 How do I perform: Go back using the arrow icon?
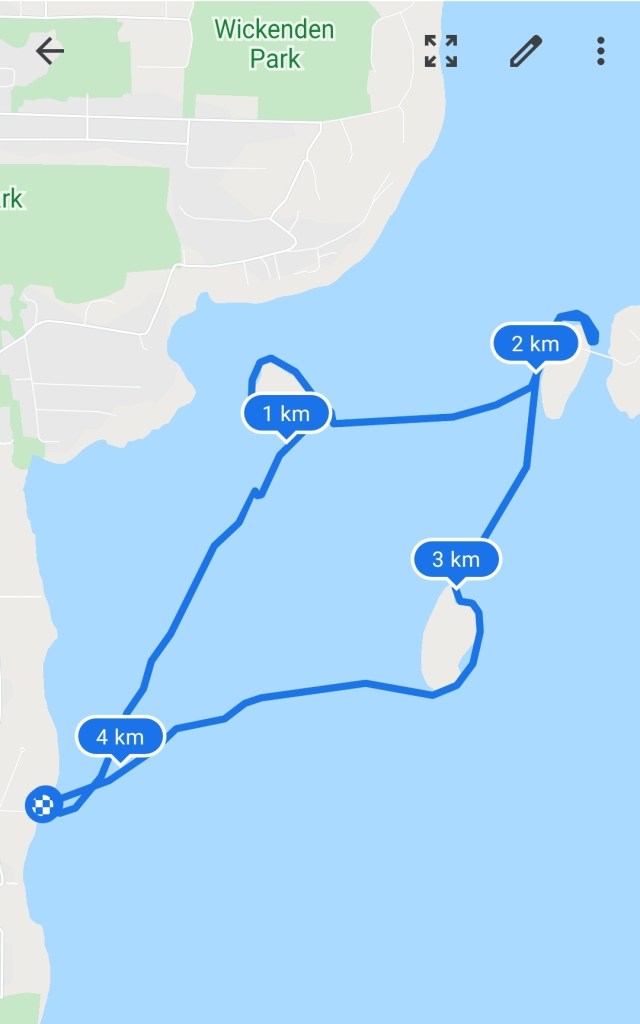coord(49,51)
